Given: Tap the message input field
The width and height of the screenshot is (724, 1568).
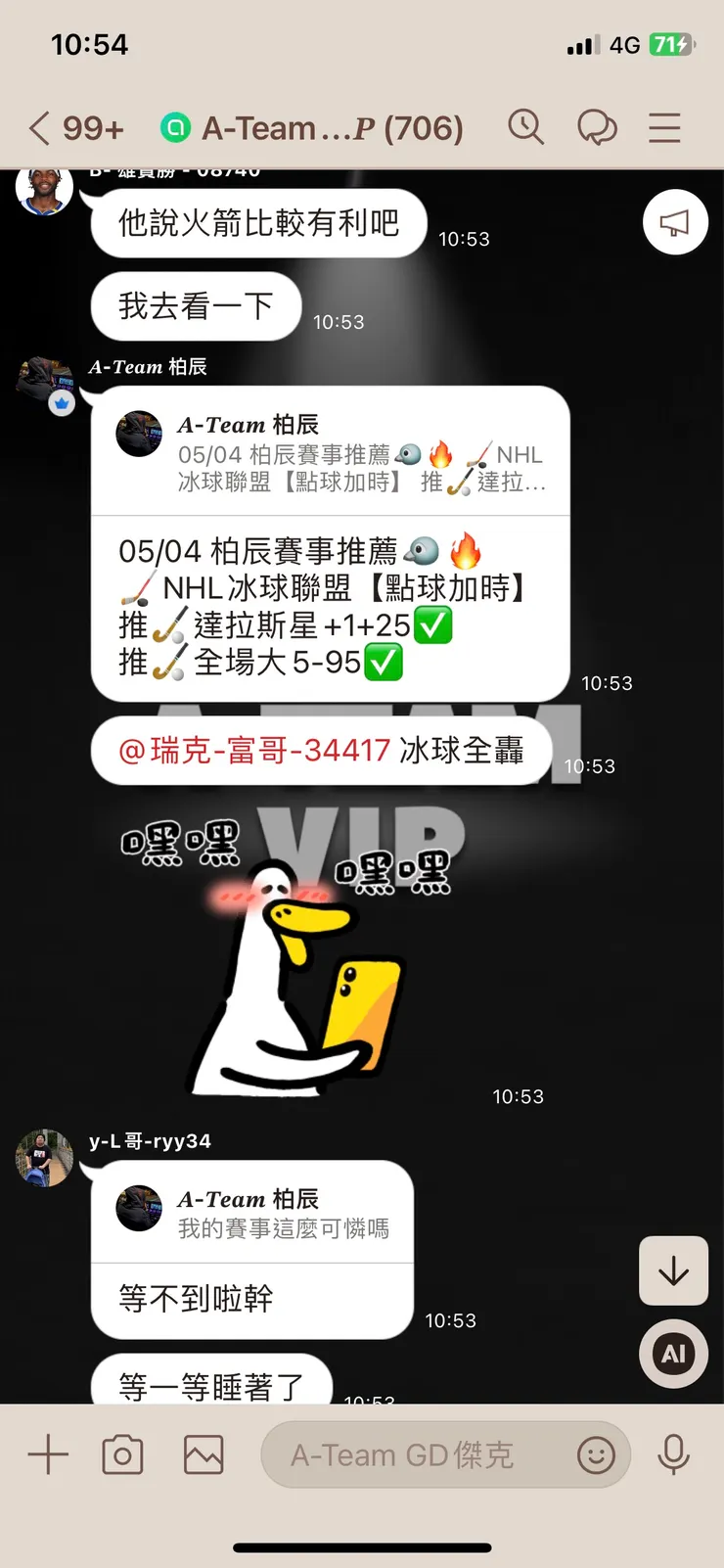Looking at the screenshot, I should tap(411, 1454).
